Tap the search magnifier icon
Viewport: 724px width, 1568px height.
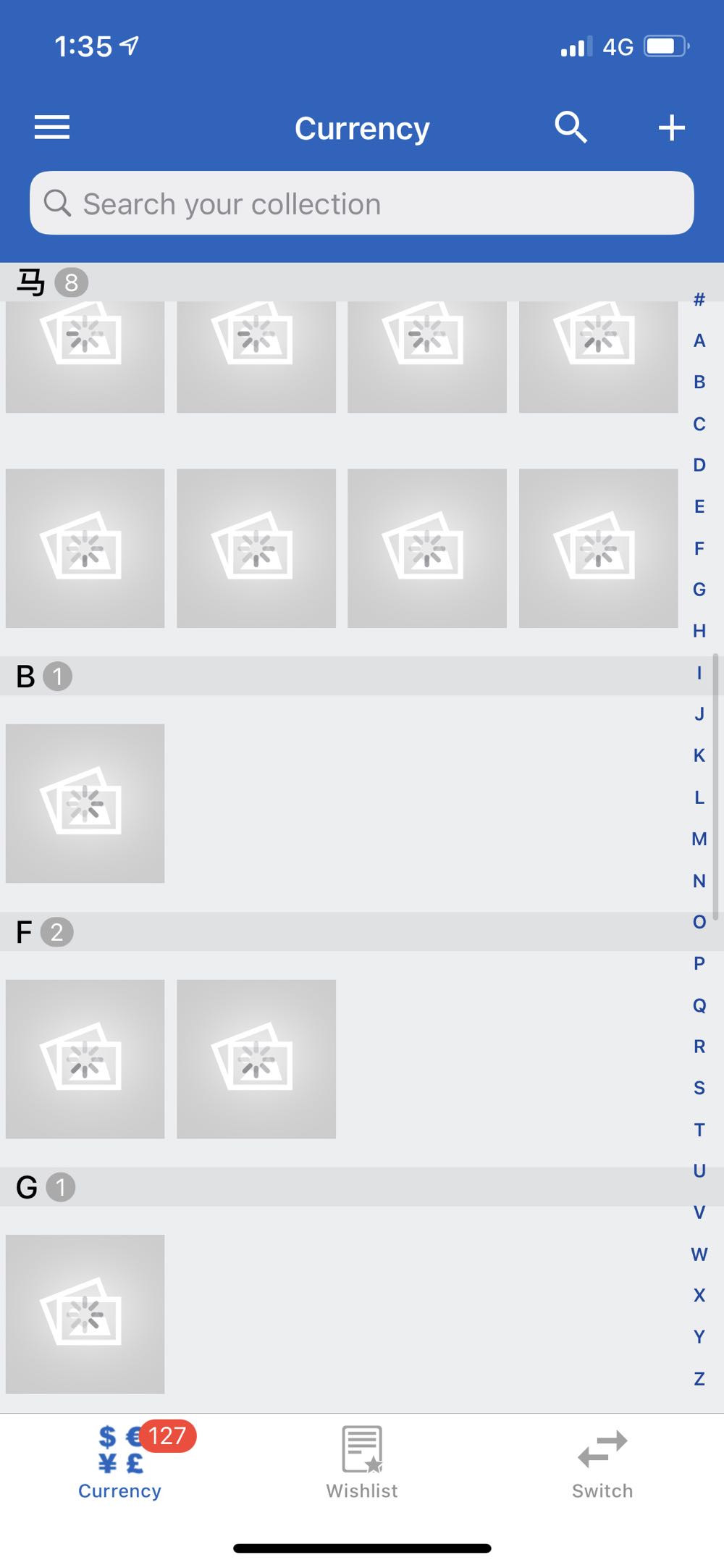[x=571, y=127]
